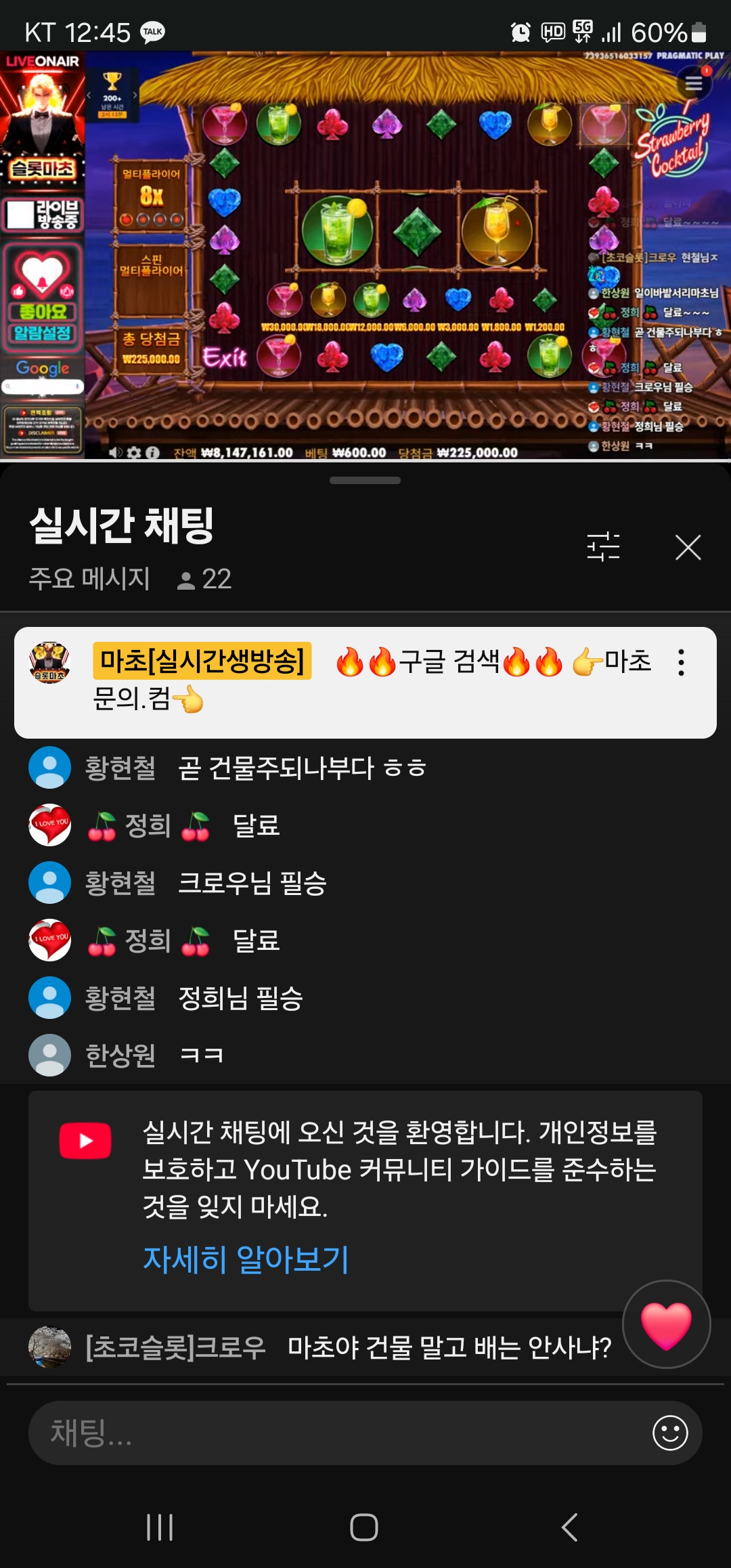Select 황현철's message 크로우님 필승
Screen dimensions: 731x1568
pyautogui.click(x=252, y=883)
